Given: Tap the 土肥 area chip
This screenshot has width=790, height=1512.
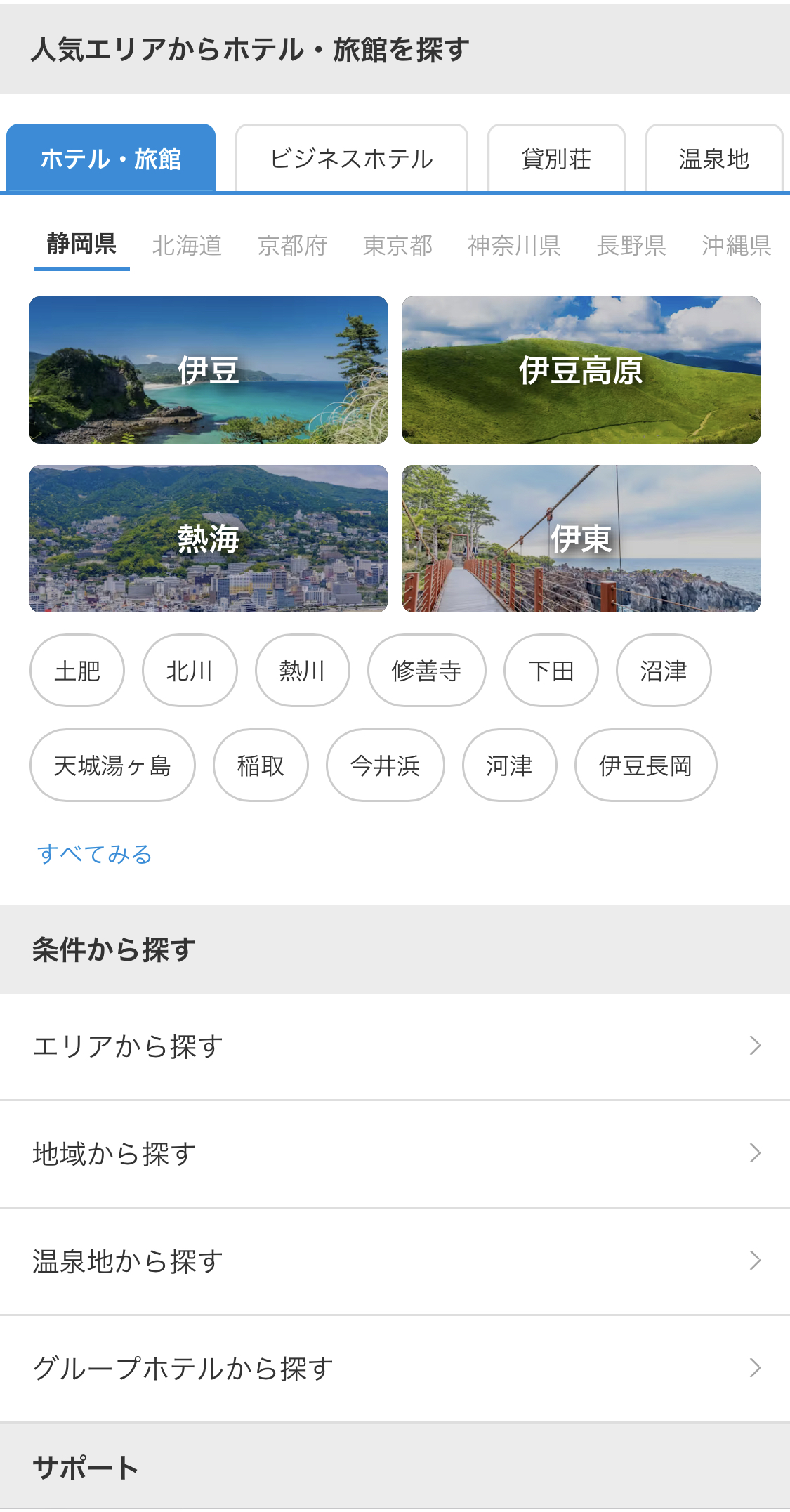Looking at the screenshot, I should coord(77,671).
